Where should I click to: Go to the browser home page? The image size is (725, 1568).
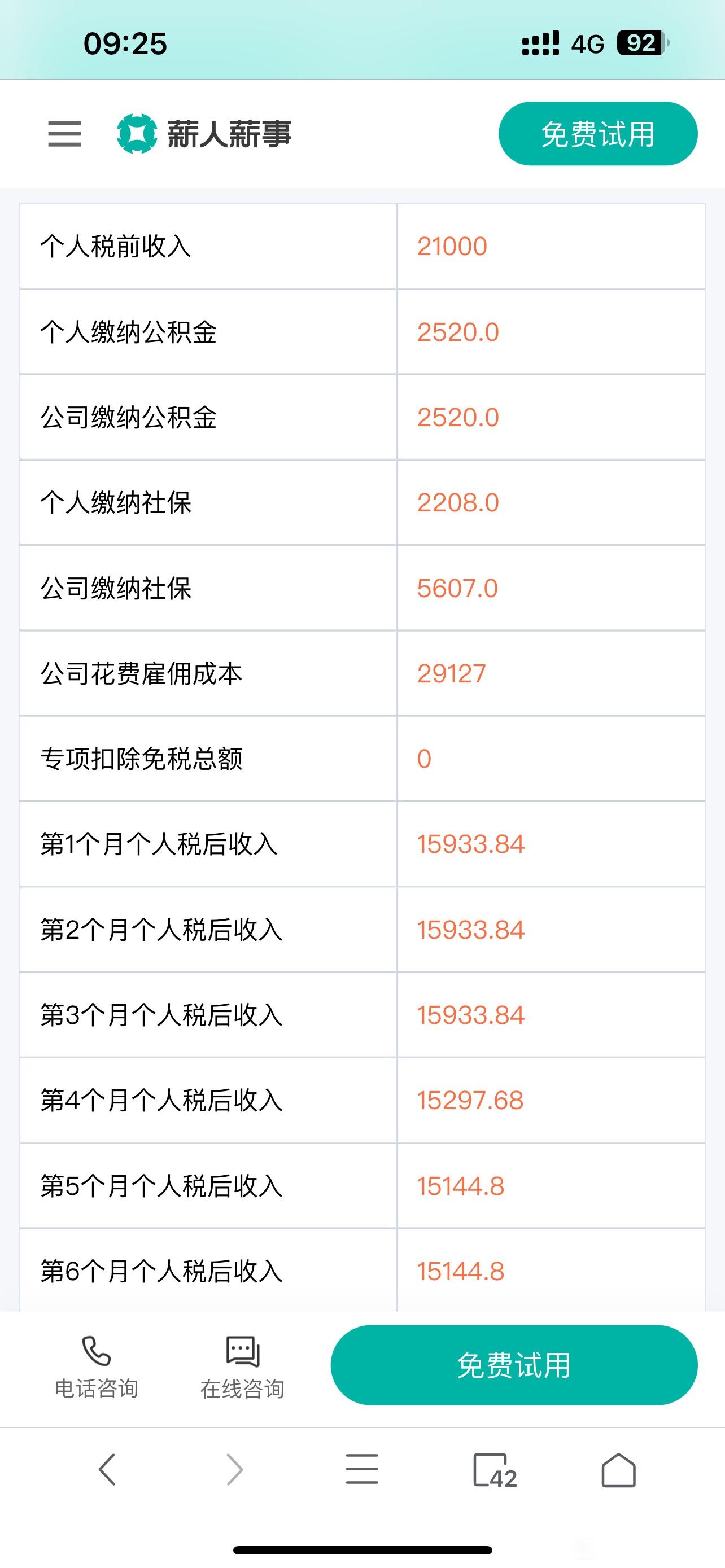(618, 1470)
